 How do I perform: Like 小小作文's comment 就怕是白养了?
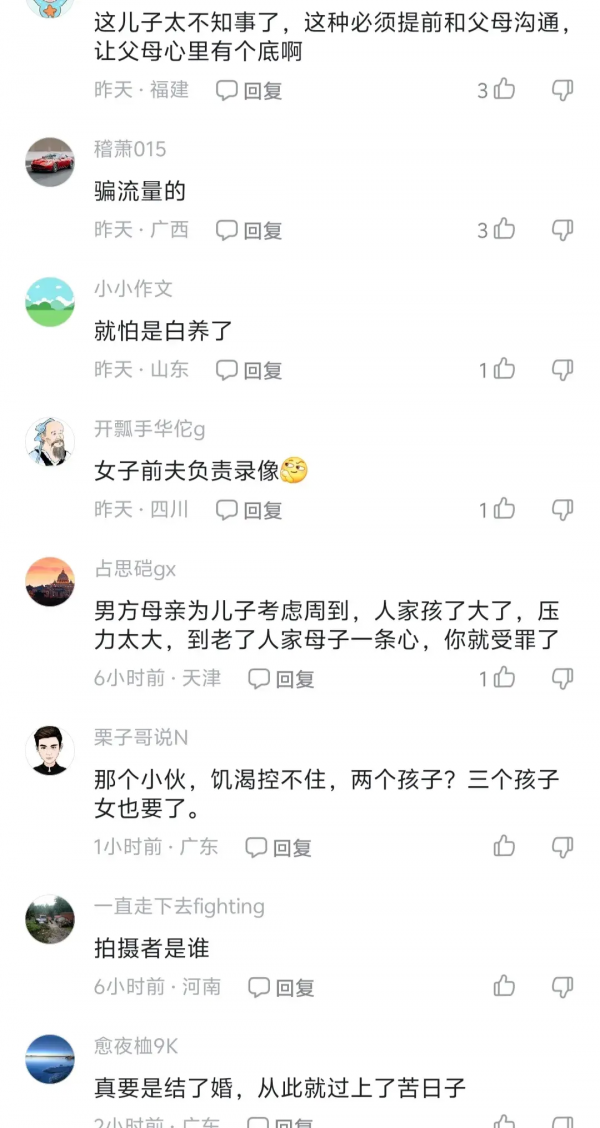click(504, 370)
